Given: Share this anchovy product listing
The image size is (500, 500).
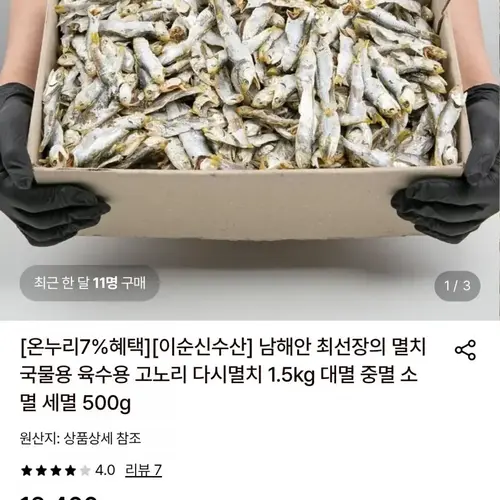Looking at the screenshot, I should pos(465,350).
